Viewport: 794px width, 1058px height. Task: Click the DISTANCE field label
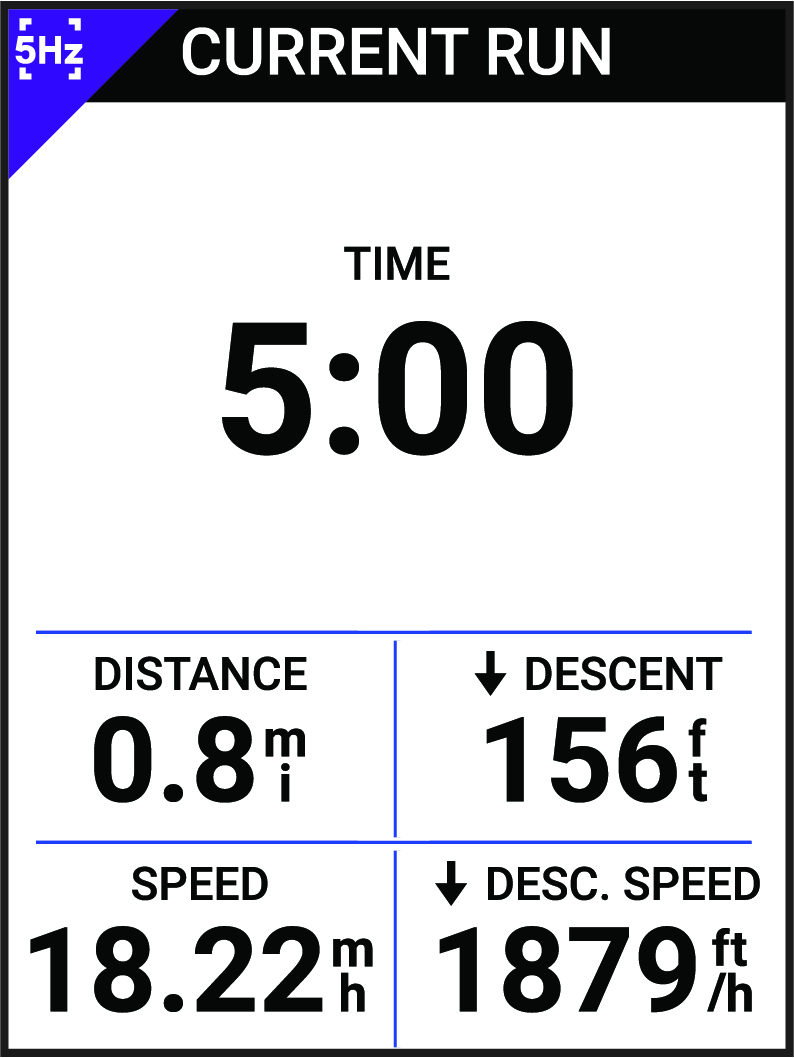[200, 673]
